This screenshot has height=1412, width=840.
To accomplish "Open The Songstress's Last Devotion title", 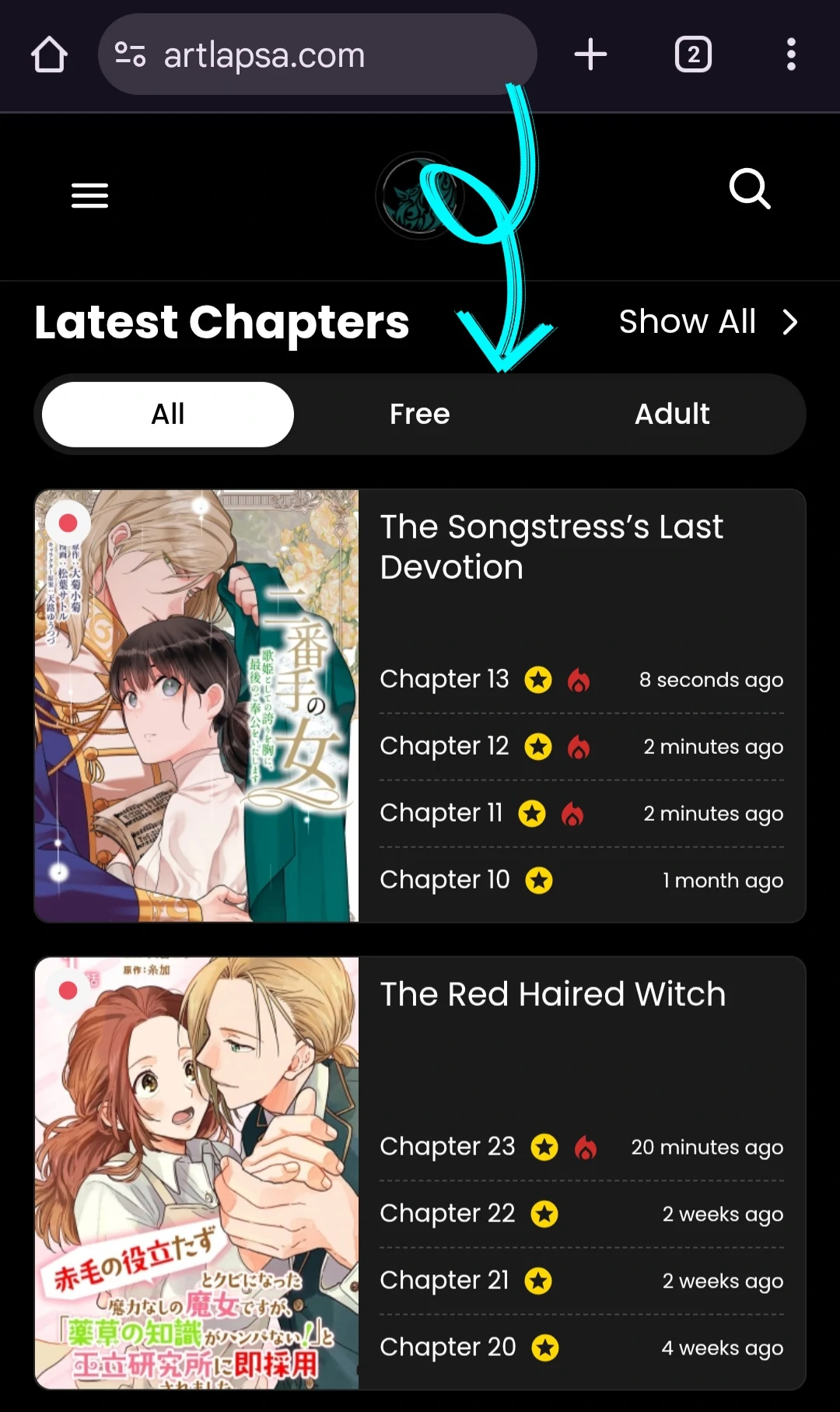I will 551,547.
